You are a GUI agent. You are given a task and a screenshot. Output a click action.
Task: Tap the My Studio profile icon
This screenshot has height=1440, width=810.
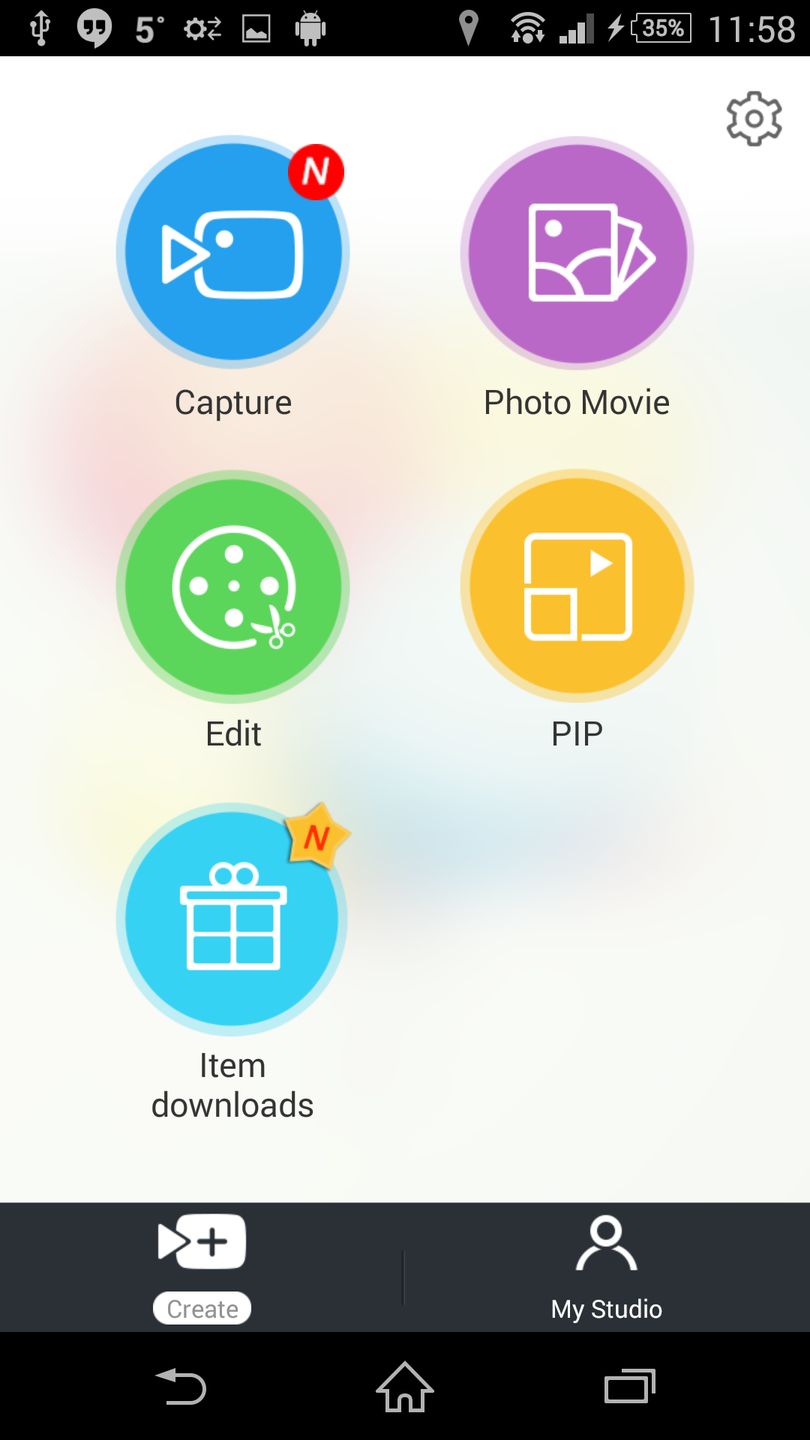coord(605,1243)
